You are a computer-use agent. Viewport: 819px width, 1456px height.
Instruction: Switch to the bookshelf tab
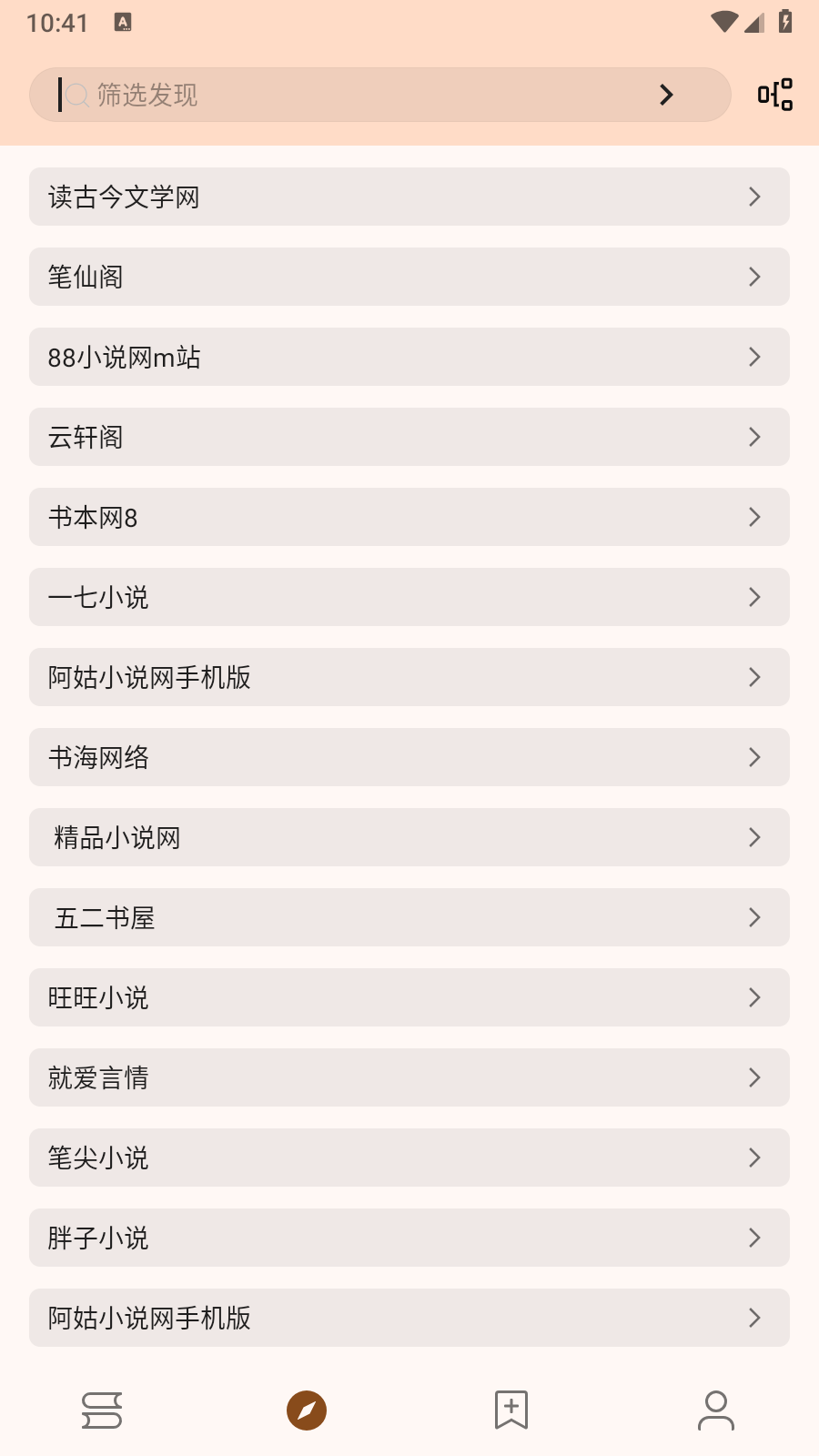[x=102, y=1410]
